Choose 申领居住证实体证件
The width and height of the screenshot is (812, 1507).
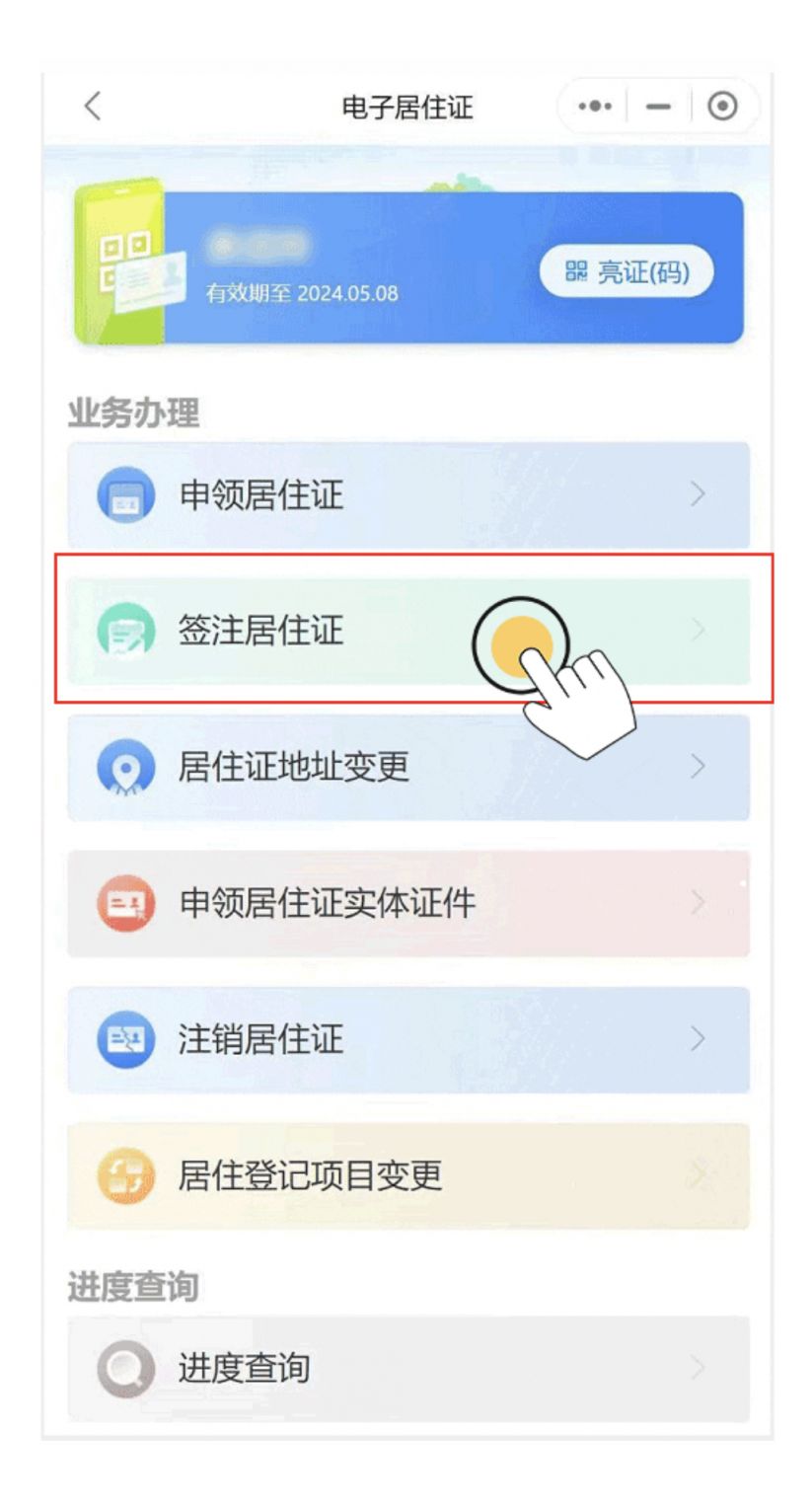tap(408, 903)
